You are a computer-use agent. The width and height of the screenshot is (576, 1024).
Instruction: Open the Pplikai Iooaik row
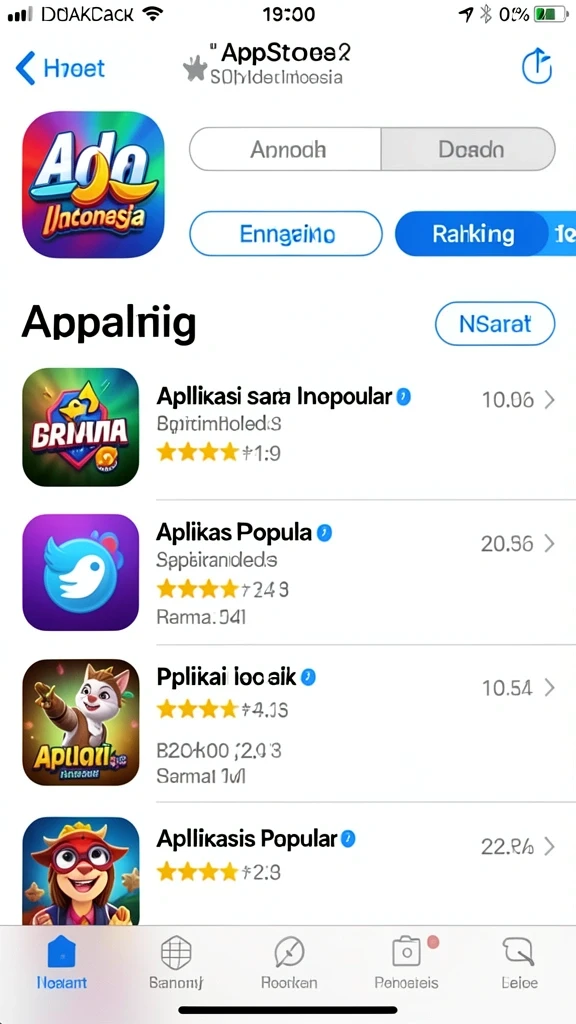(288, 723)
